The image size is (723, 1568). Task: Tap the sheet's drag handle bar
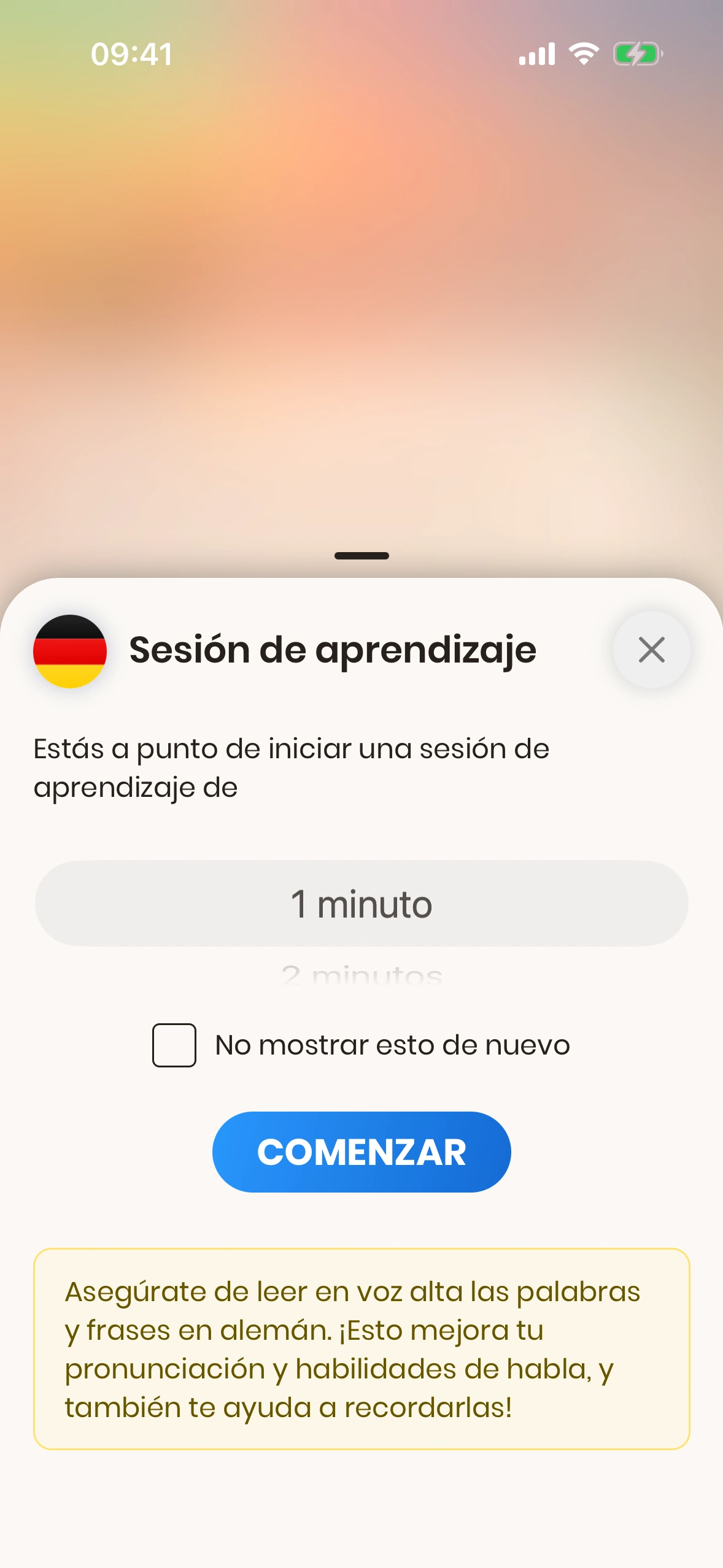pos(361,556)
